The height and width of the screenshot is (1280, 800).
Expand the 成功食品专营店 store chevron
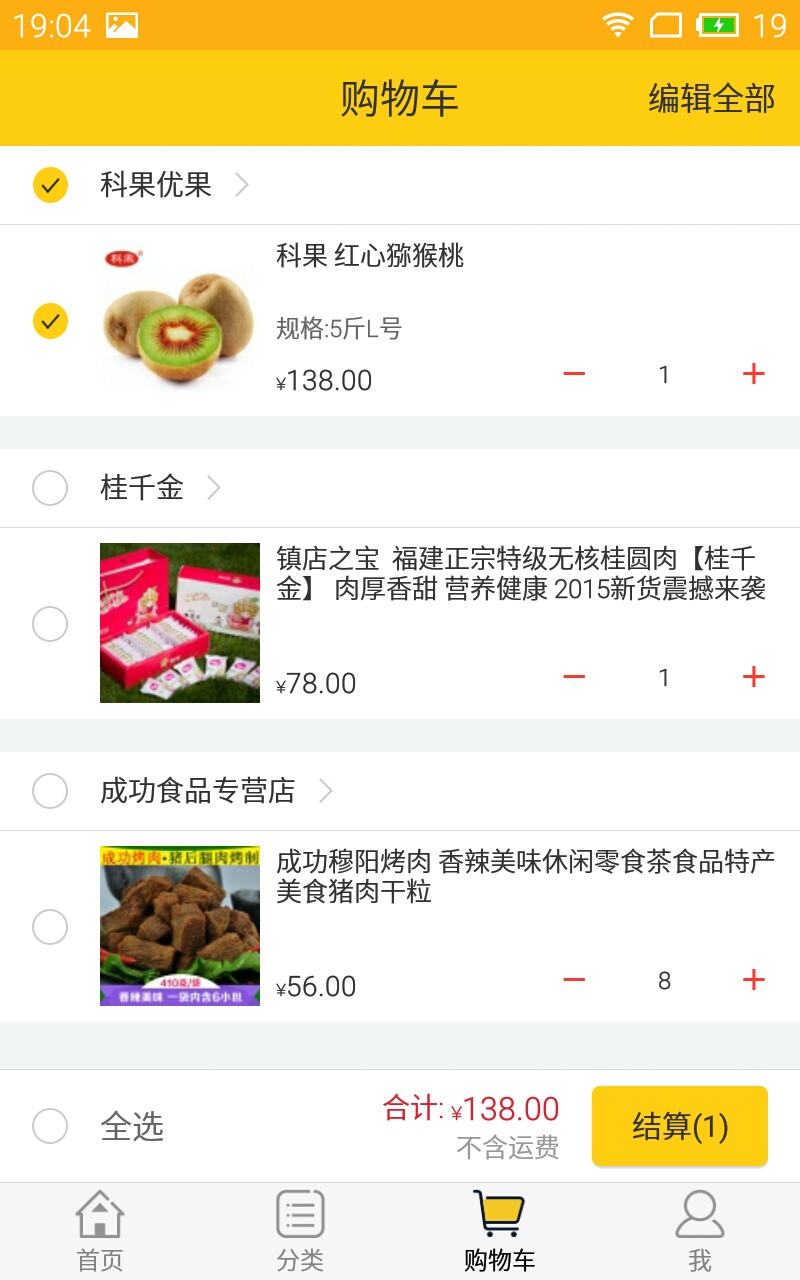pos(325,790)
